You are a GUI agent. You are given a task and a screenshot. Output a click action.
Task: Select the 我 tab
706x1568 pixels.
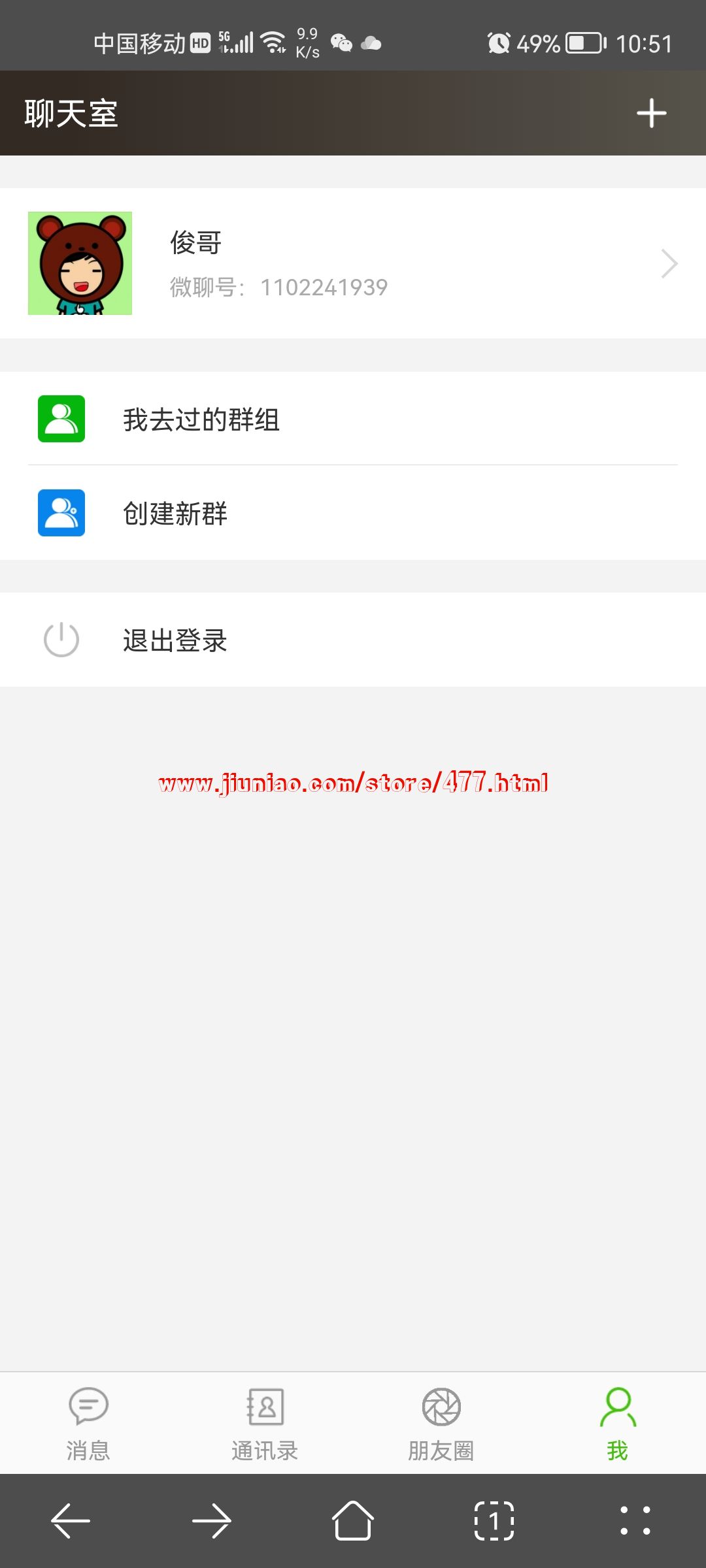[618, 1423]
